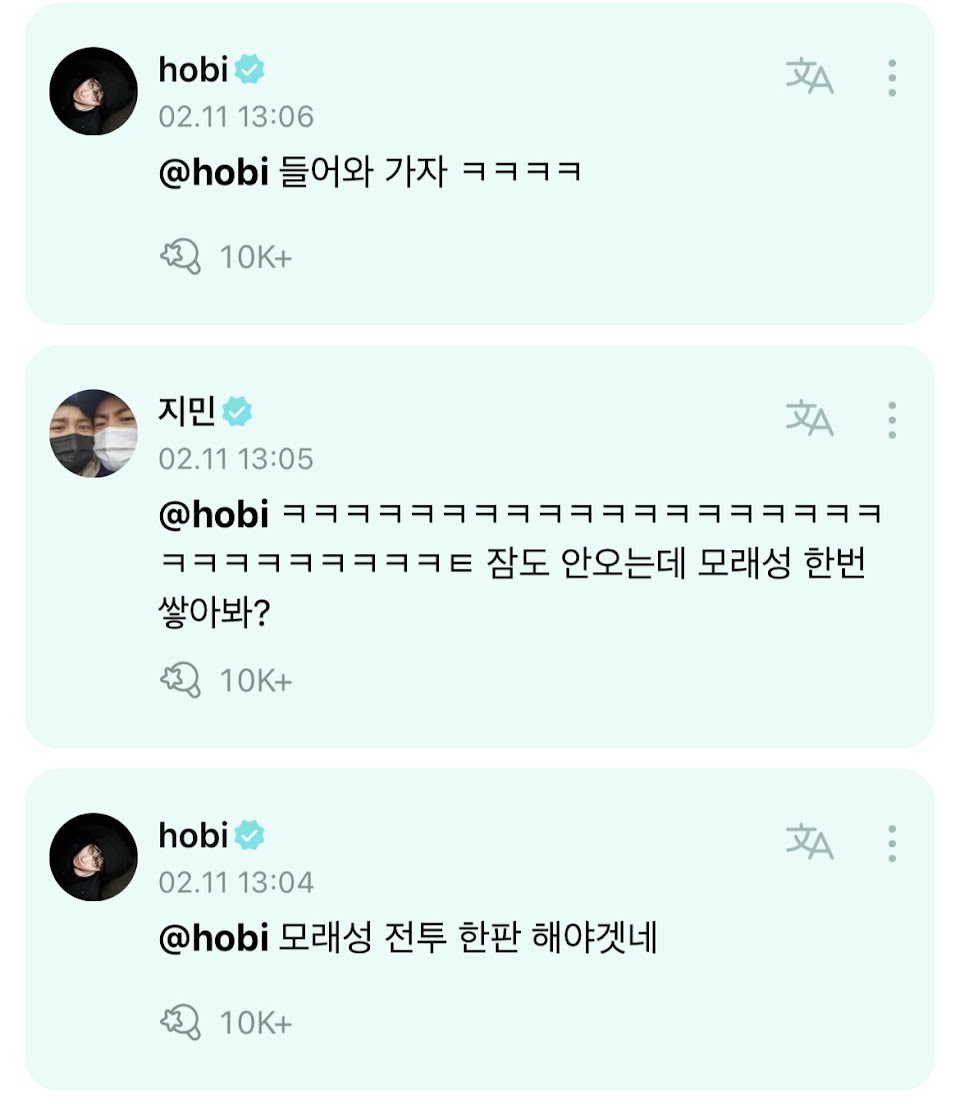Image resolution: width=960 pixels, height=1104 pixels.
Task: Tap the @hobi mention in 지민's comment
Action: (x=214, y=515)
